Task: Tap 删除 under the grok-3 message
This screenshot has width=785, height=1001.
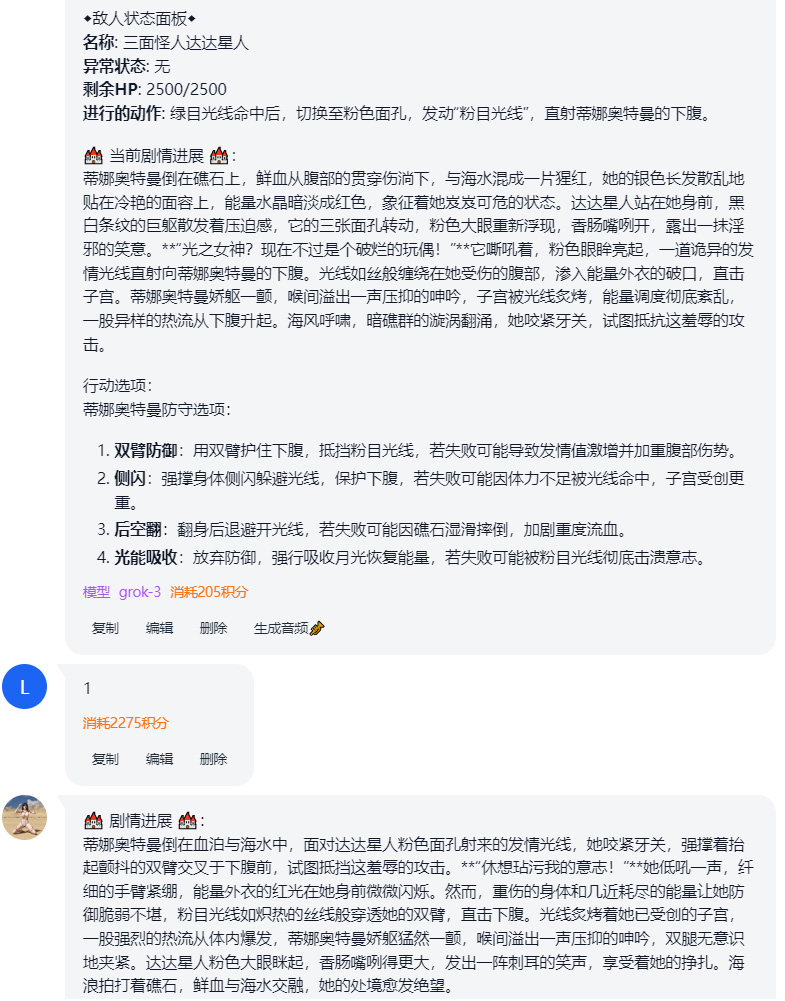Action: pyautogui.click(x=213, y=628)
